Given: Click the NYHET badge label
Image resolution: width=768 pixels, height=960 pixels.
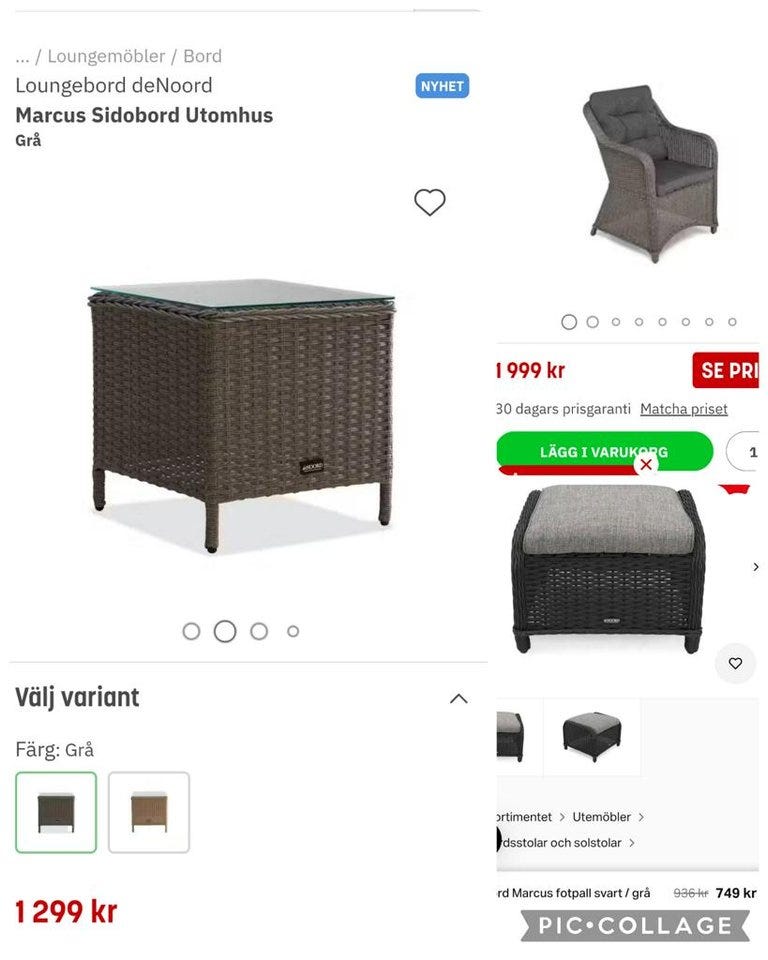Looking at the screenshot, I should (442, 86).
